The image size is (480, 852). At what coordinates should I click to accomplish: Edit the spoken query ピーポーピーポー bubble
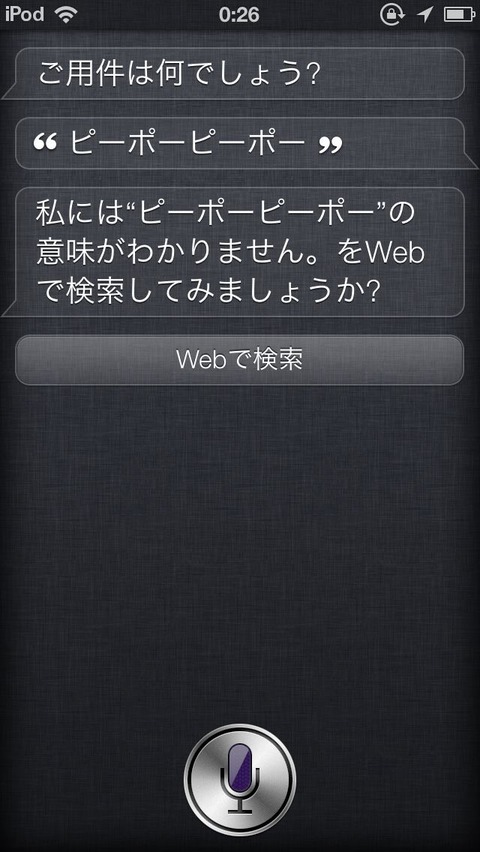pyautogui.click(x=240, y=143)
